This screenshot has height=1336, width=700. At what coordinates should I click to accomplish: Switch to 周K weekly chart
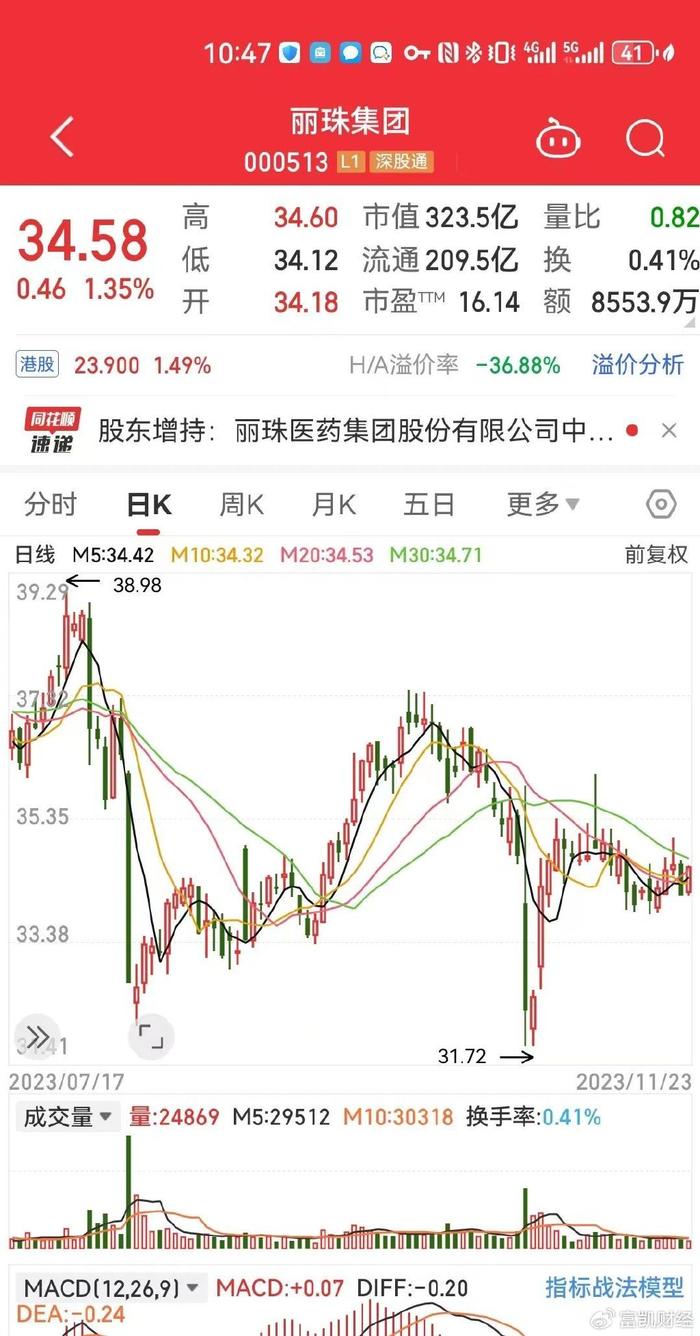click(x=241, y=505)
